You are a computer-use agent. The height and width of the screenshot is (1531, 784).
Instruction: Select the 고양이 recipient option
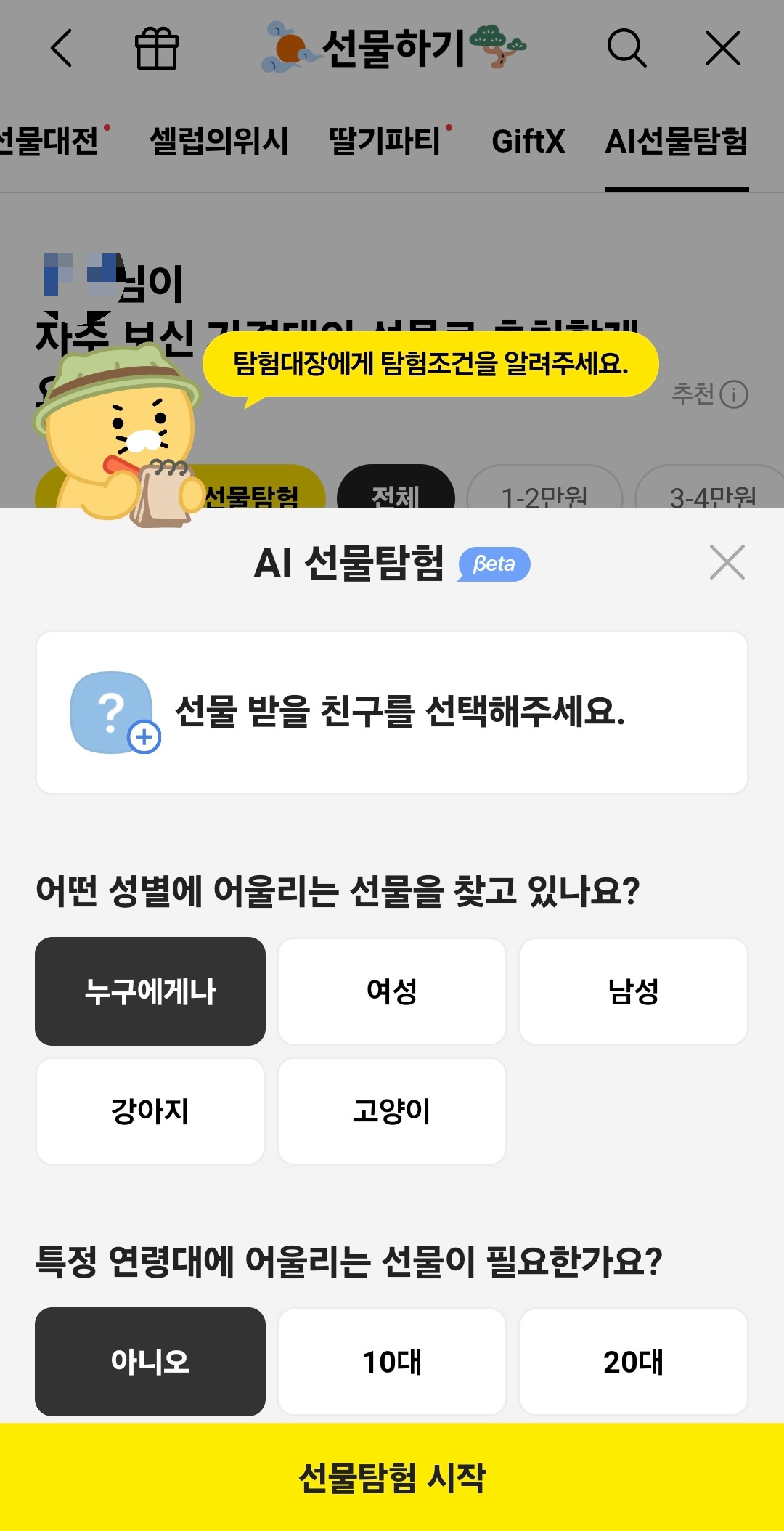[x=391, y=1110]
